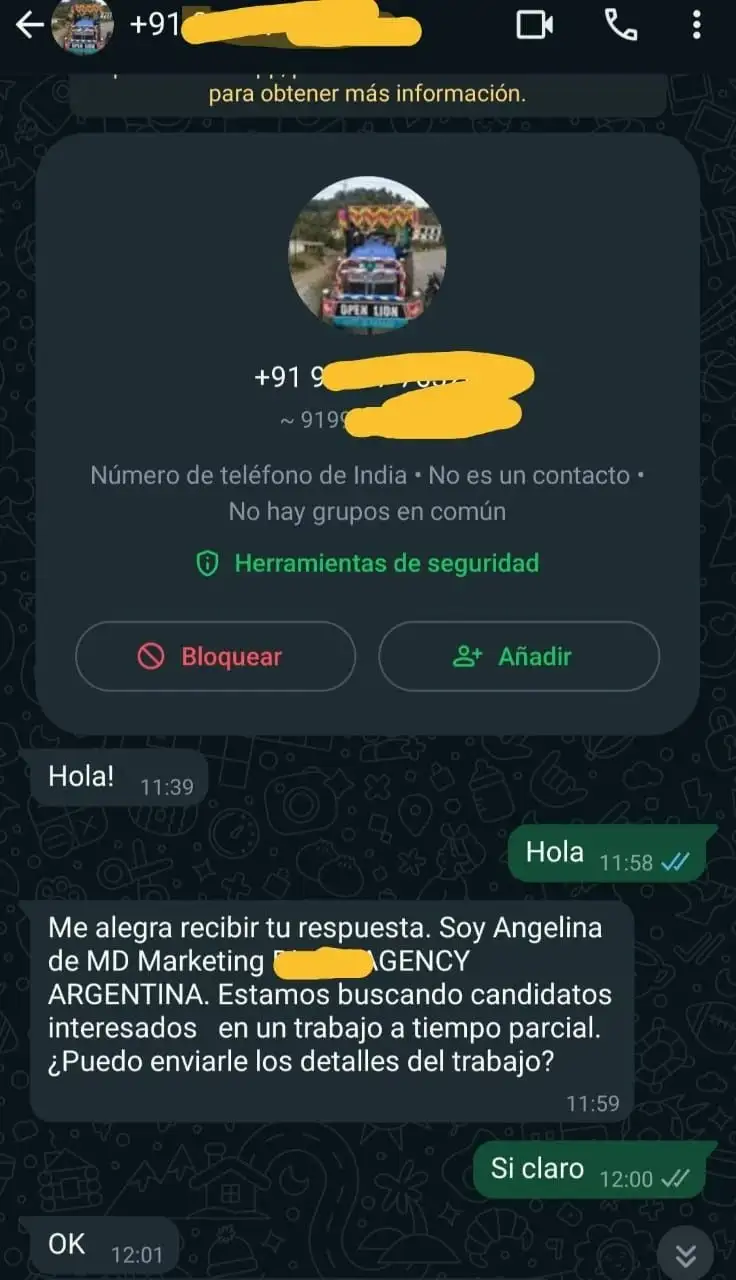Start a video call with this number
Screen dimensions: 736x1280
point(535,25)
